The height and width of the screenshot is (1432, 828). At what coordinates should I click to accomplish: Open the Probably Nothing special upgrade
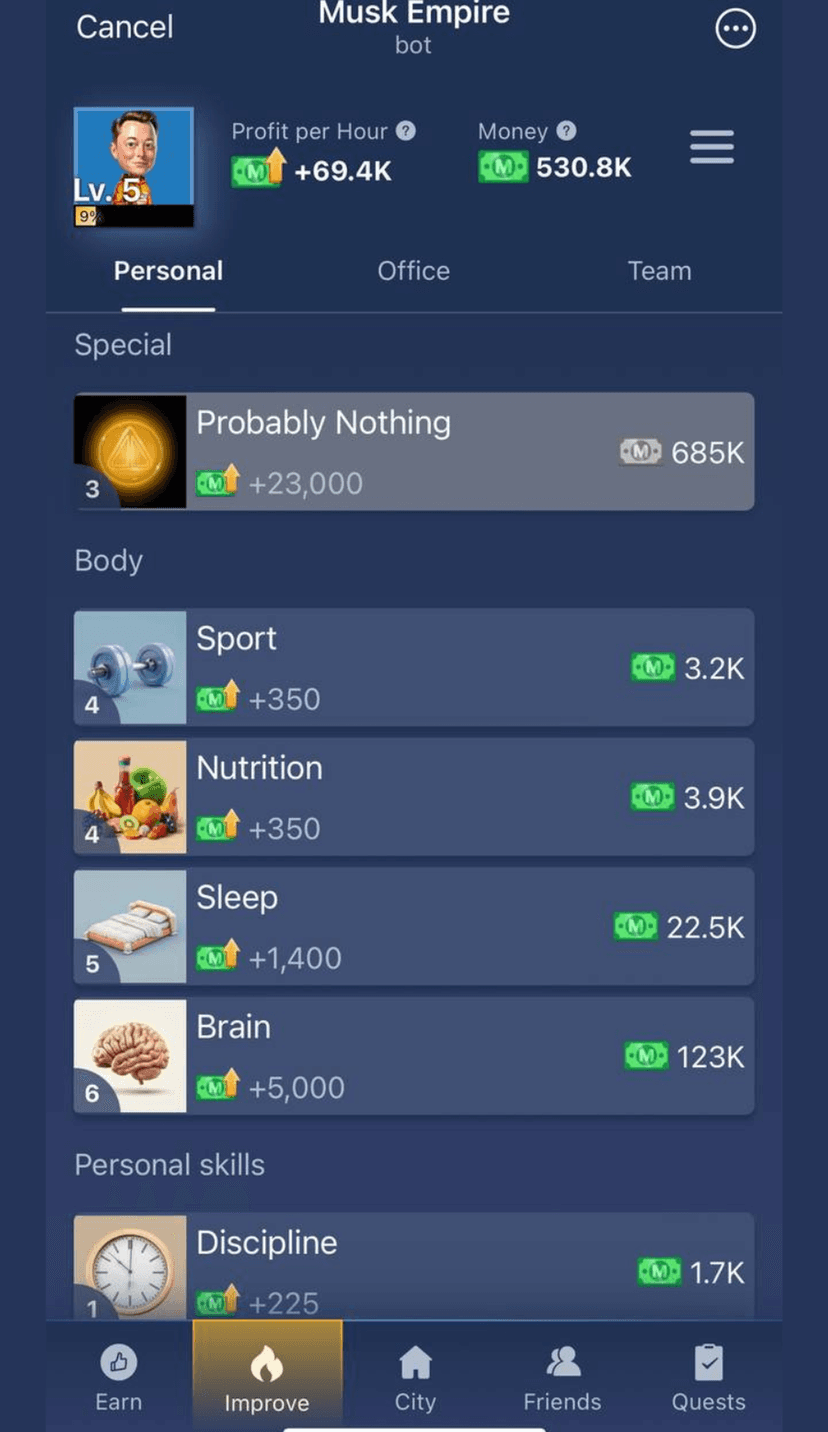[413, 452]
